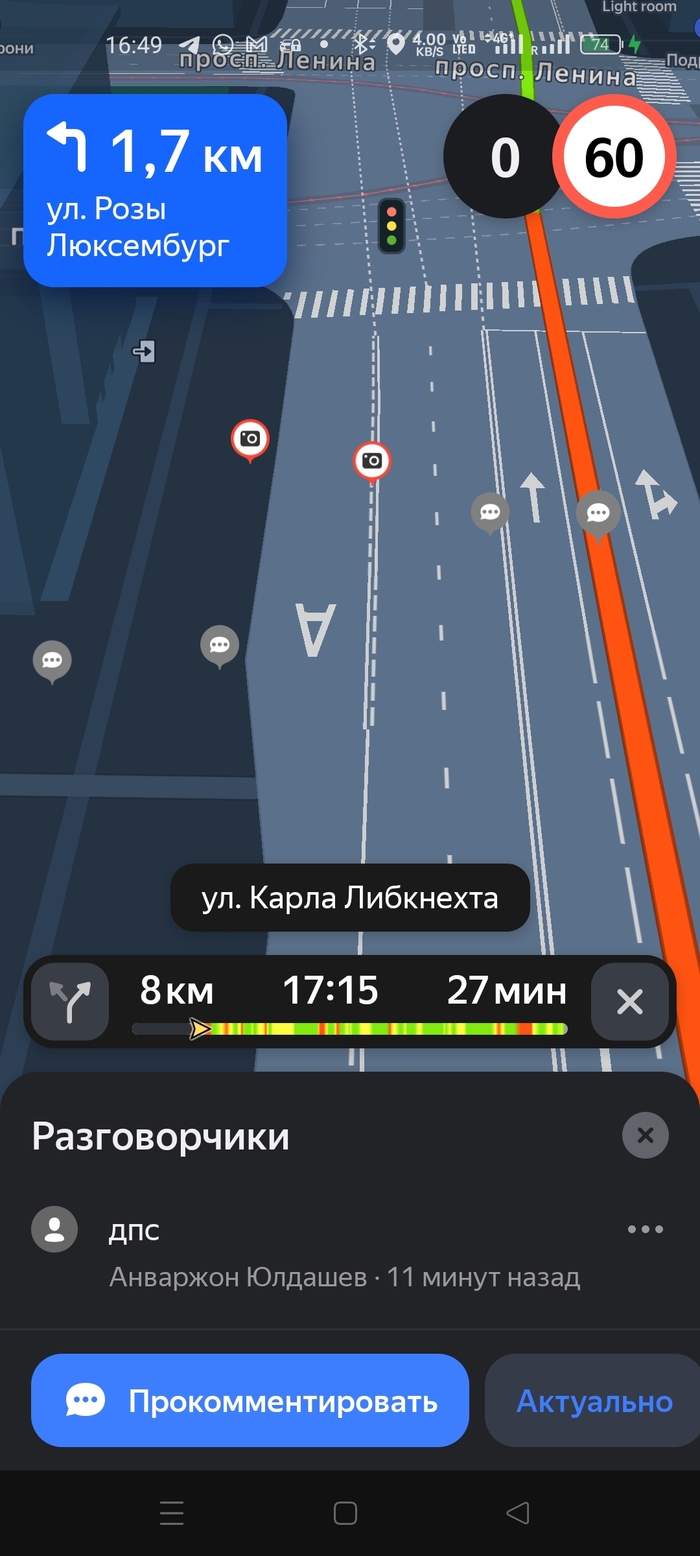
Task: Close the Разговорчики panel
Action: click(645, 1135)
